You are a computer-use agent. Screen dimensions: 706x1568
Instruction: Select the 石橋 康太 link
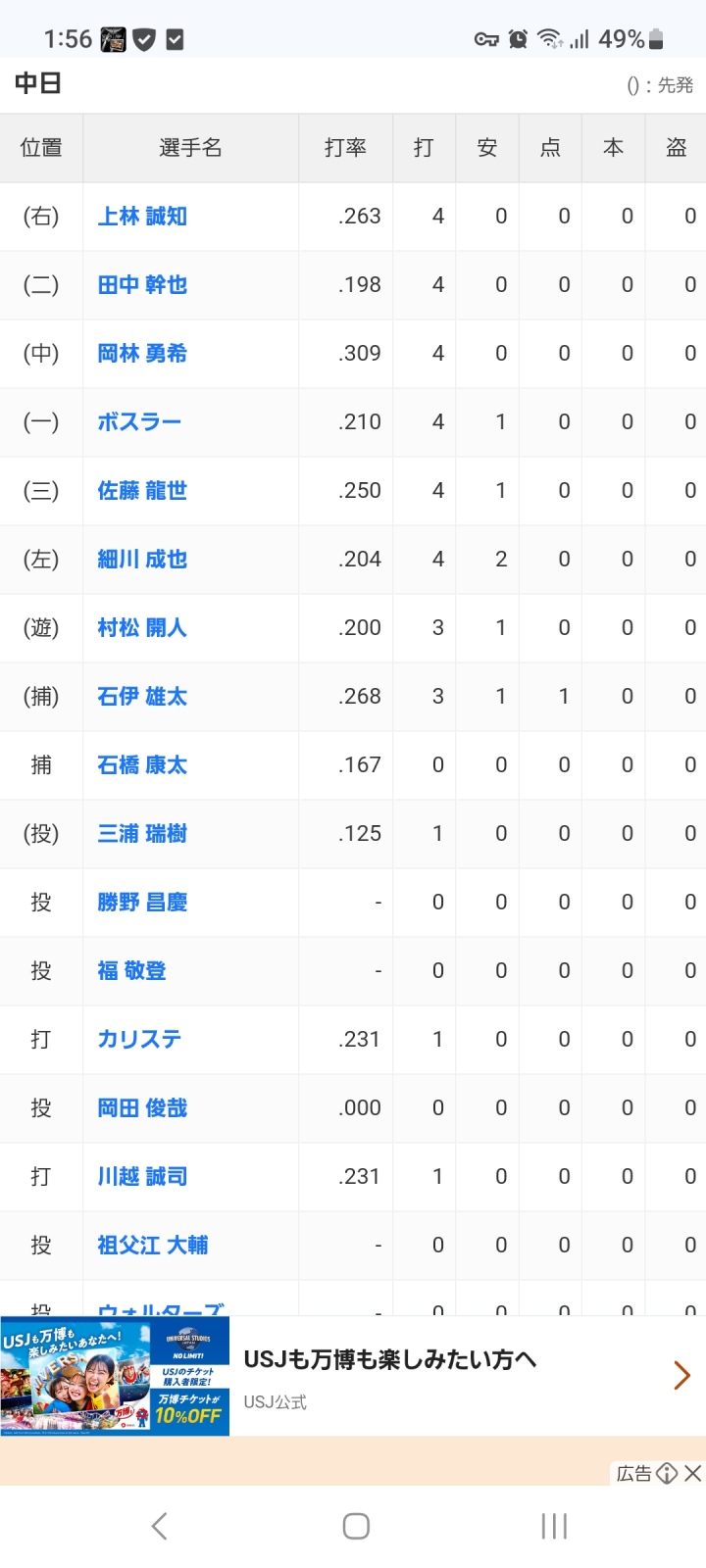(142, 765)
